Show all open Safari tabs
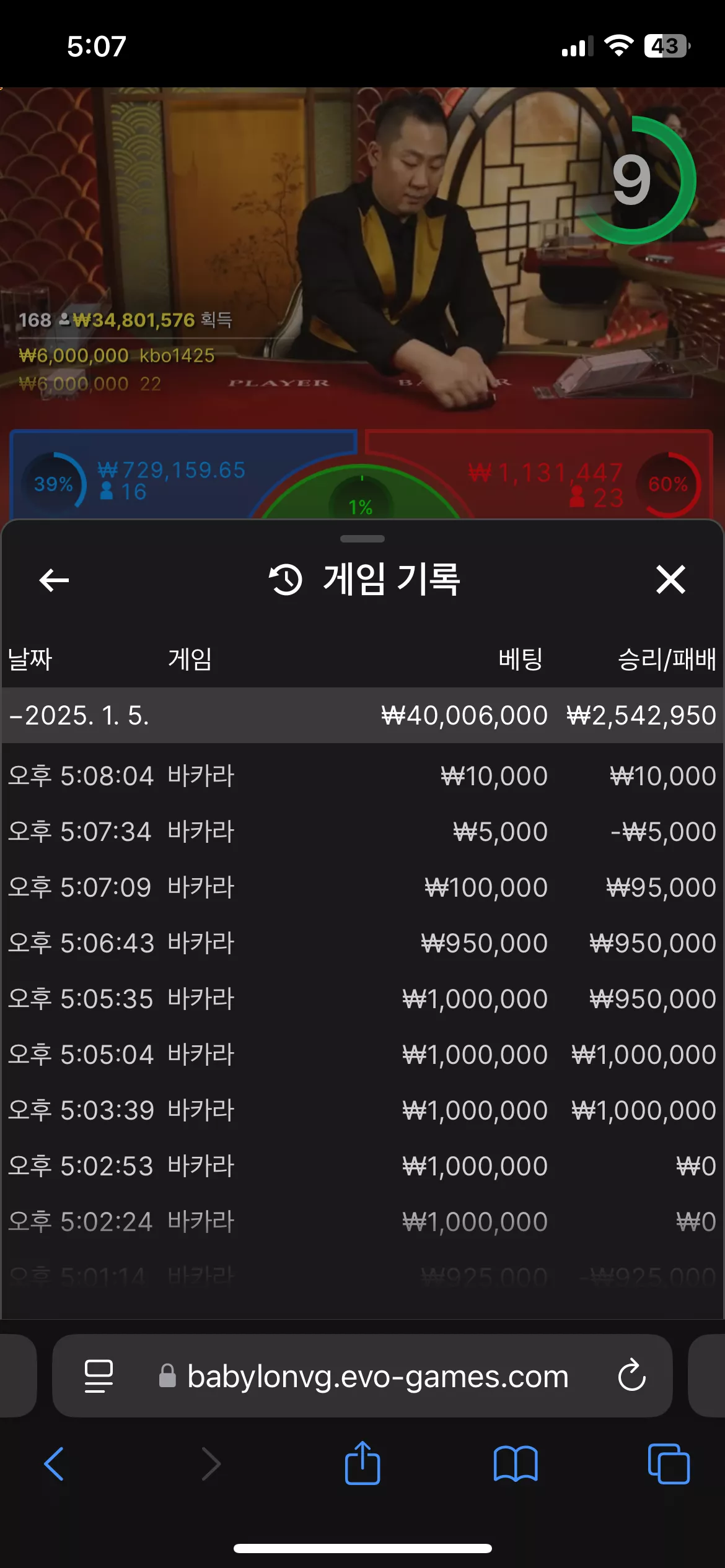 [669, 1464]
